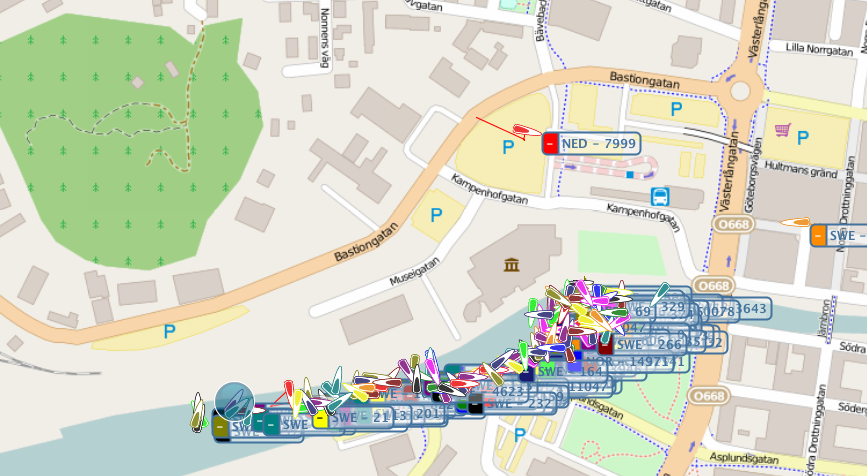The width and height of the screenshot is (867, 476).
Task: Tap the round teal boat icon
Action: [234, 401]
